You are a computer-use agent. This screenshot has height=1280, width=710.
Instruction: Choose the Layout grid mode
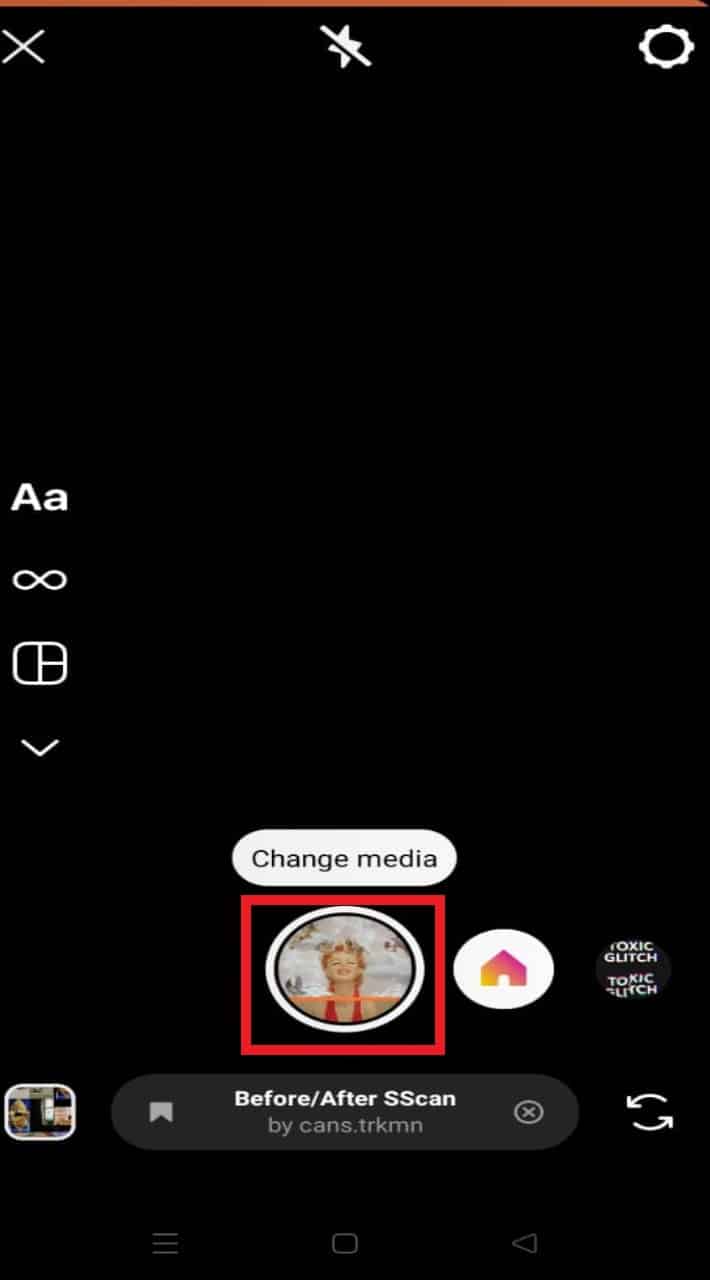coord(39,664)
